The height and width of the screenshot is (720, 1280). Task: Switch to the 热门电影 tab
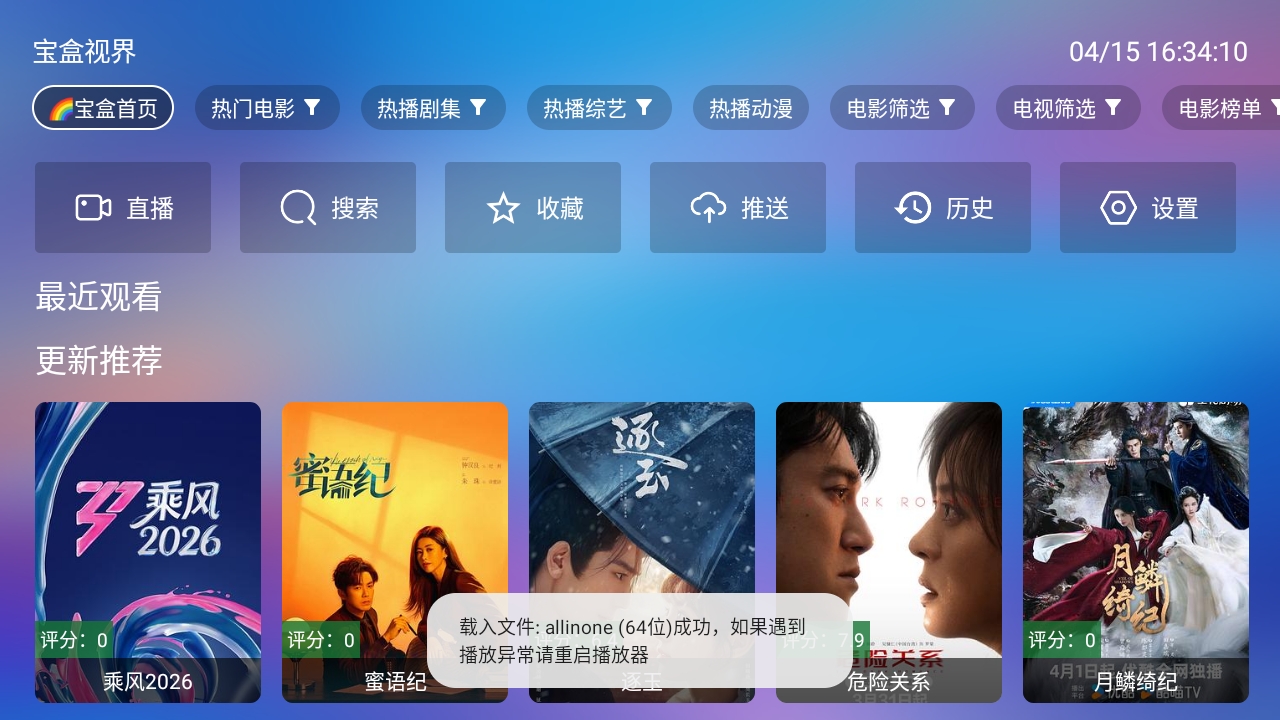click(267, 108)
